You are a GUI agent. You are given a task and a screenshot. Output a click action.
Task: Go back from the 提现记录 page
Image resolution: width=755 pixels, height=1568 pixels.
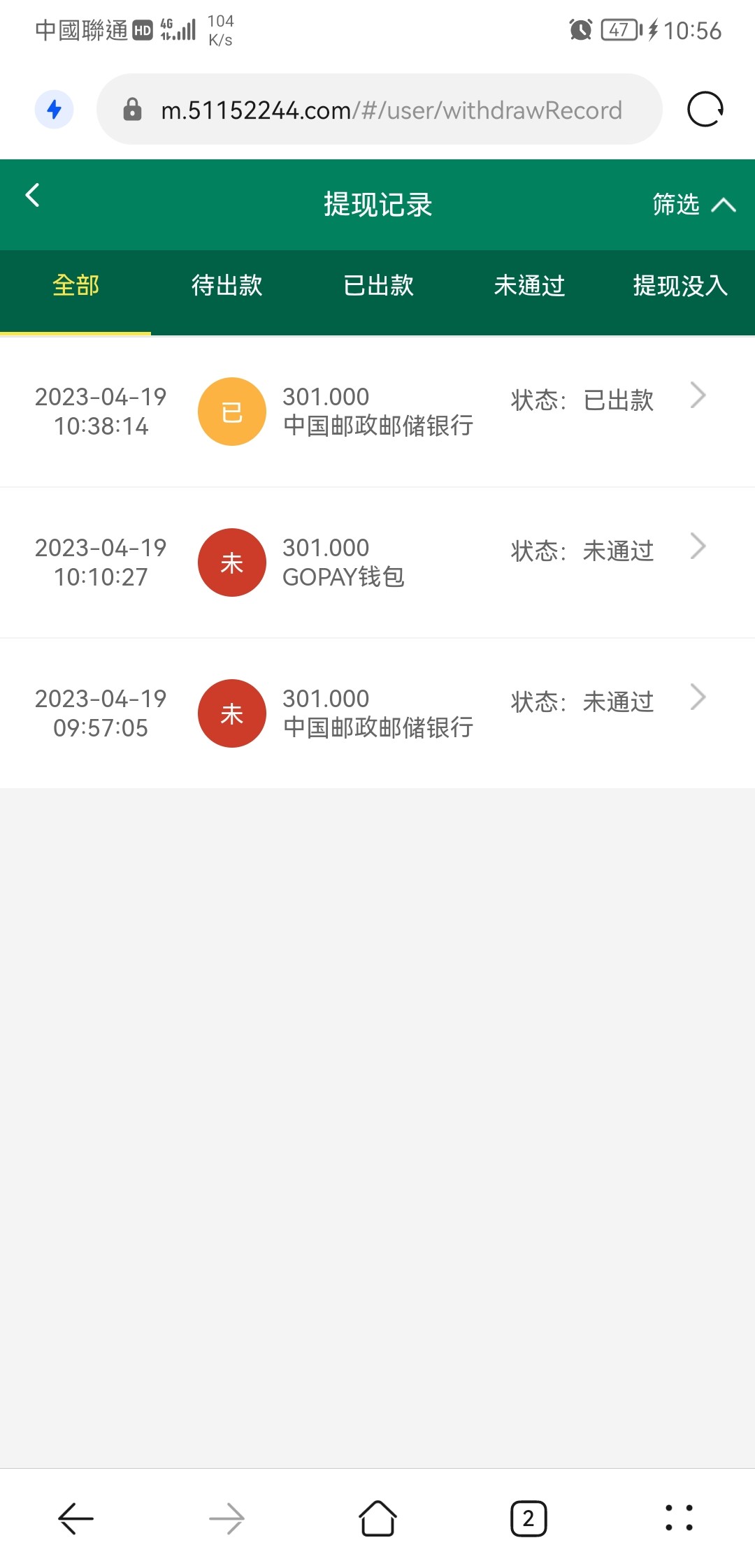coord(32,196)
